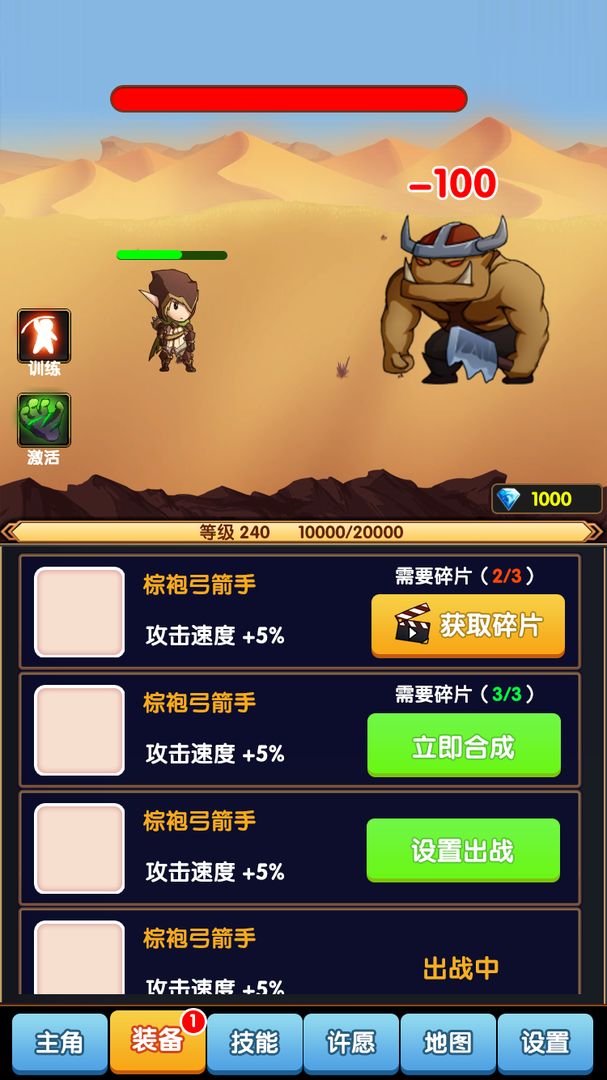
Task: Tap the diamond balance showing 1000
Action: tap(546, 499)
